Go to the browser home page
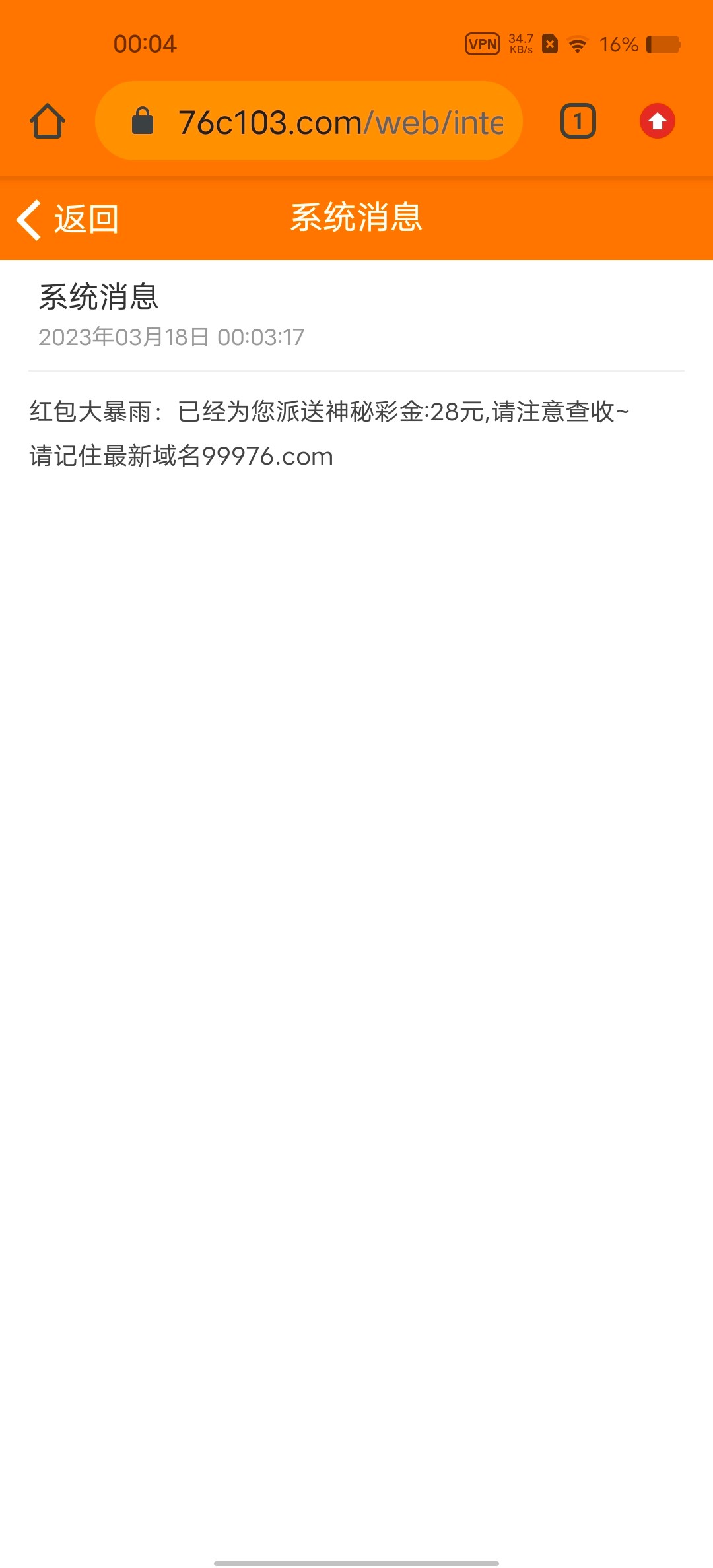The height and width of the screenshot is (1568, 713). pyautogui.click(x=48, y=121)
